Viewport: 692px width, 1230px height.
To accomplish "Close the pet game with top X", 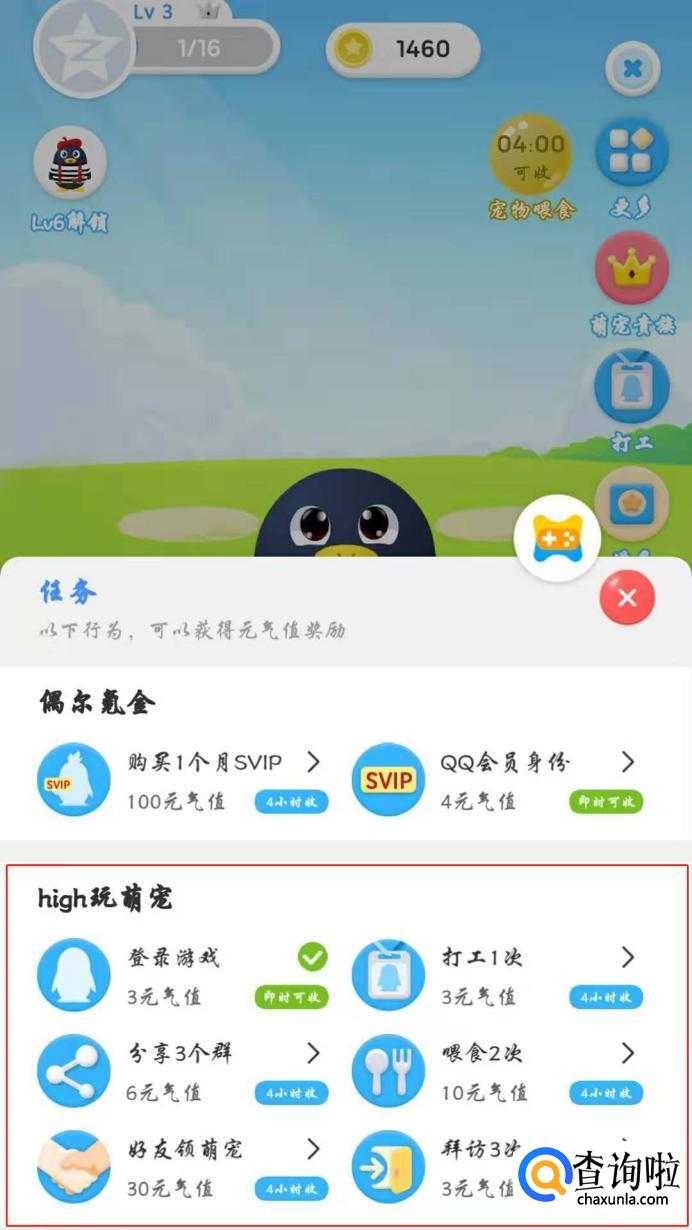I will [x=632, y=69].
